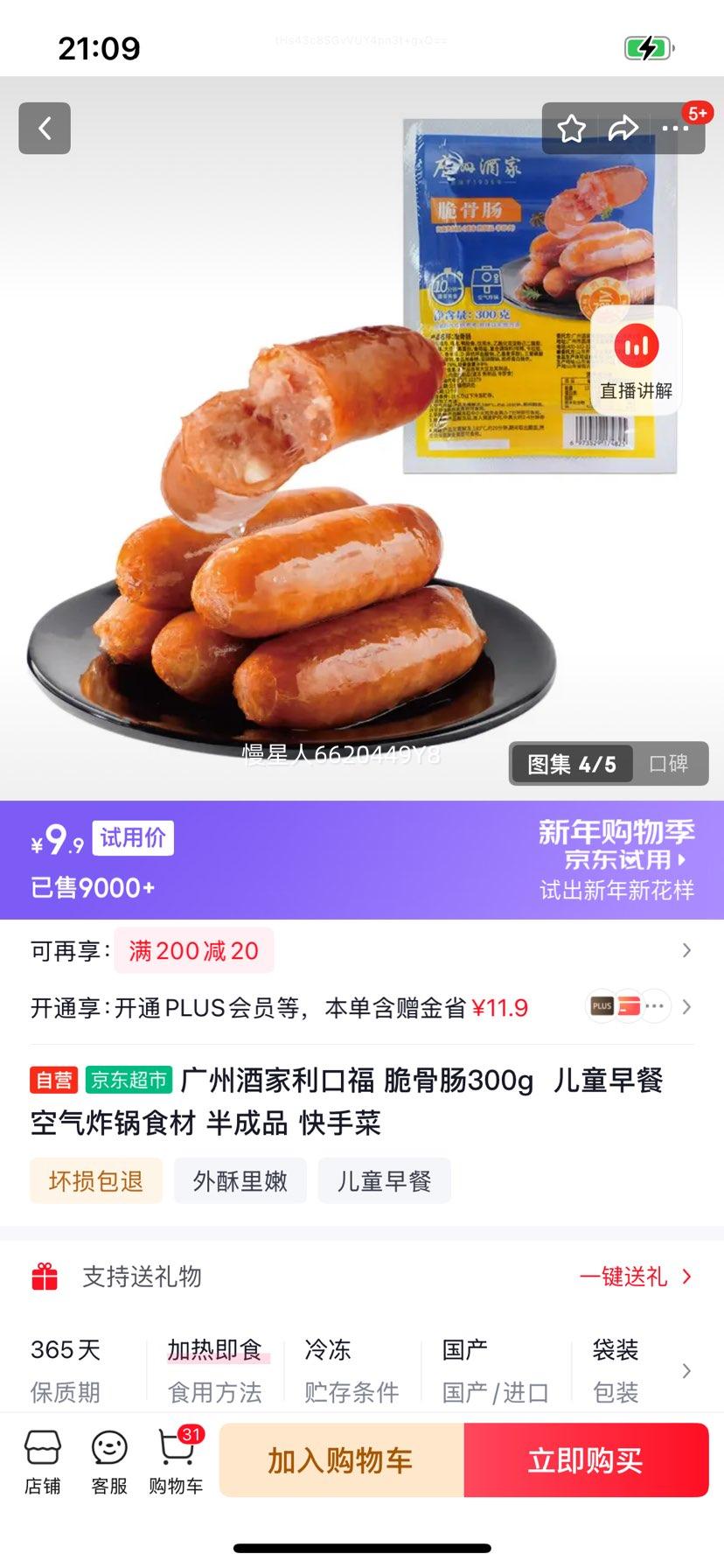The image size is (724, 1568).
Task: Tap the 儿童早餐 tag
Action: pyautogui.click(x=385, y=1181)
